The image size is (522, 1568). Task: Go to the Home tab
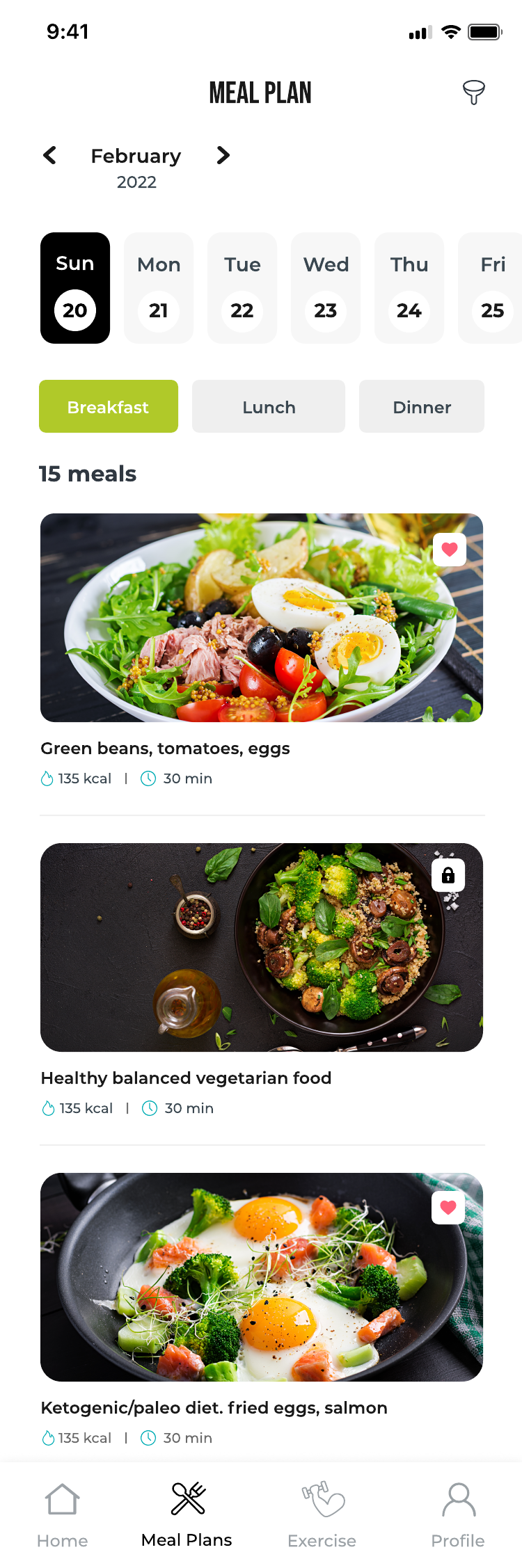(63, 1514)
